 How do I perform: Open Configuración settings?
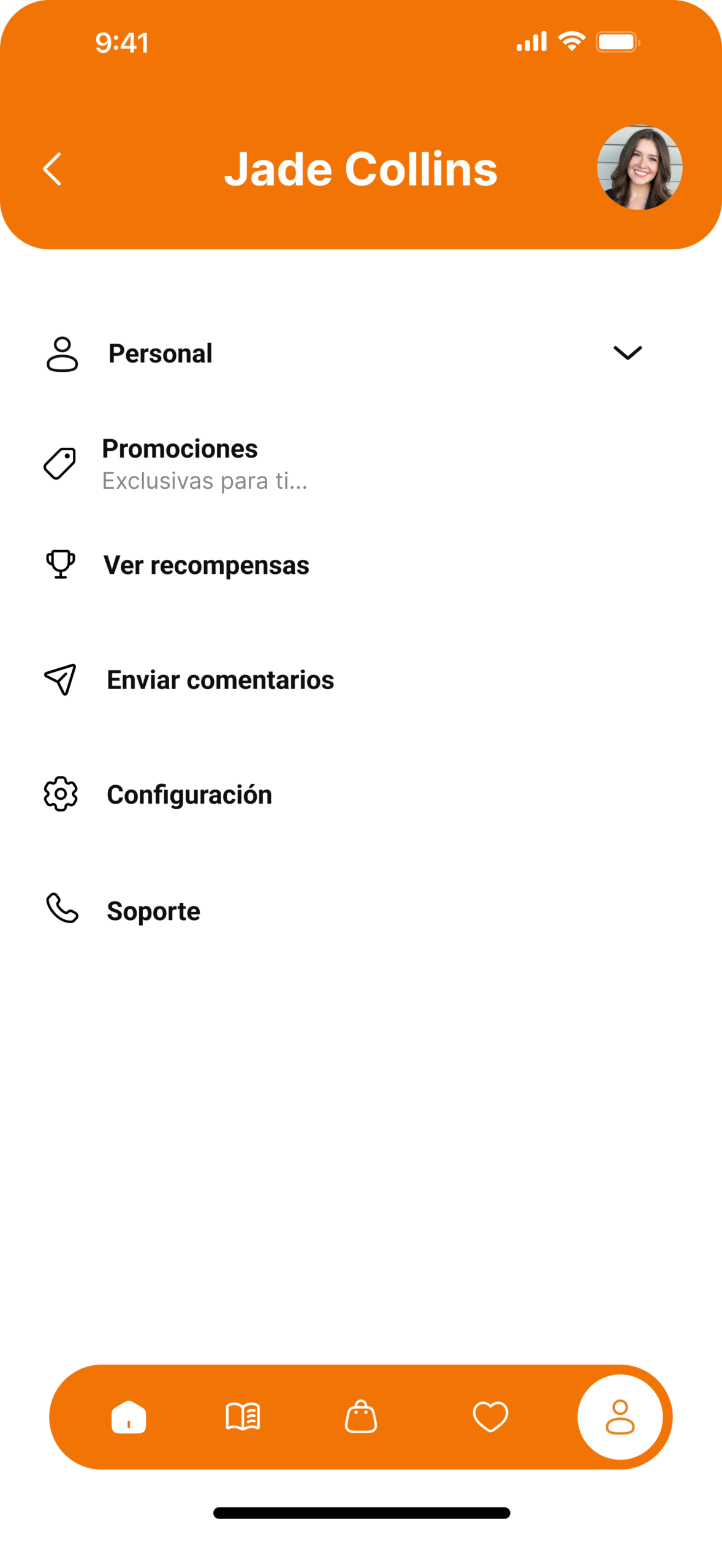(x=189, y=794)
